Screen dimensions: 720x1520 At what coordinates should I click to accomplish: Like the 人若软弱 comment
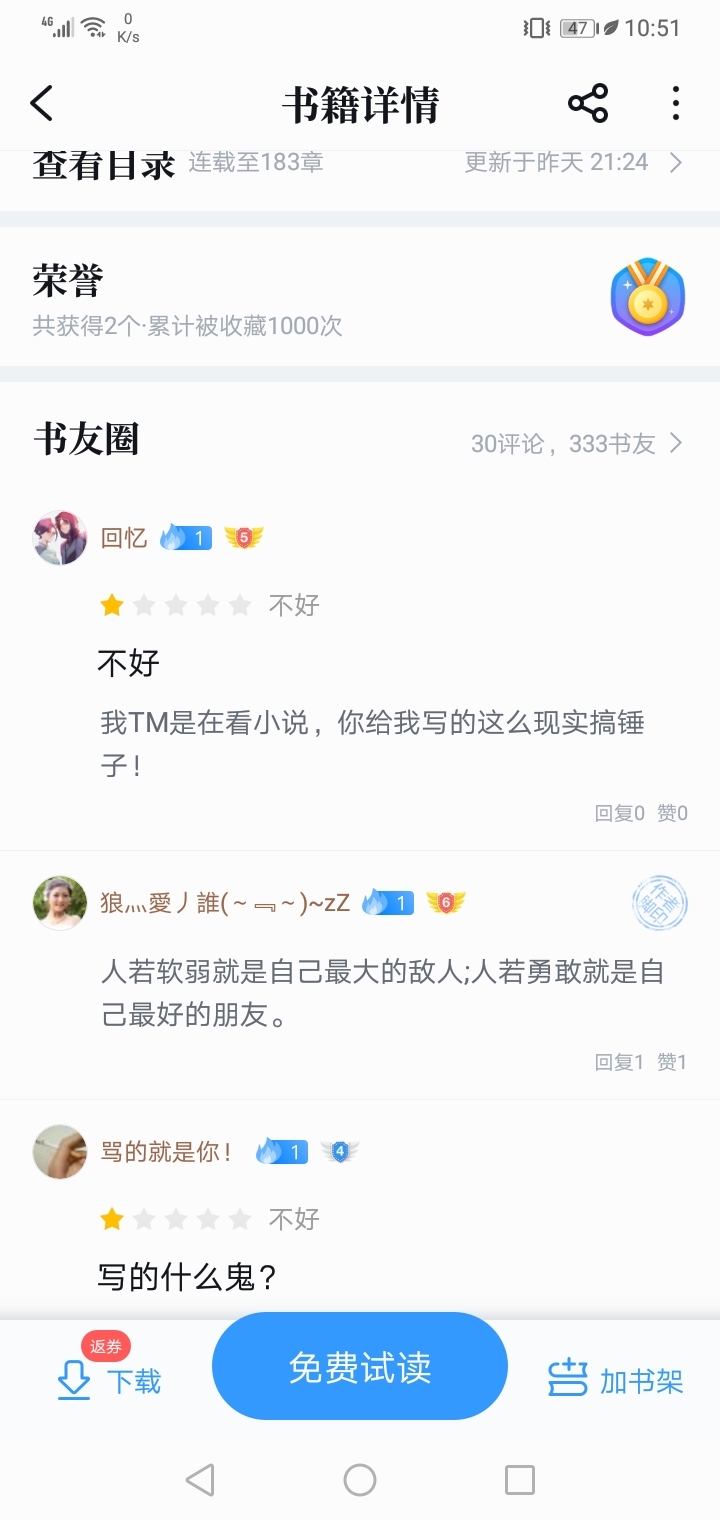tap(672, 1062)
